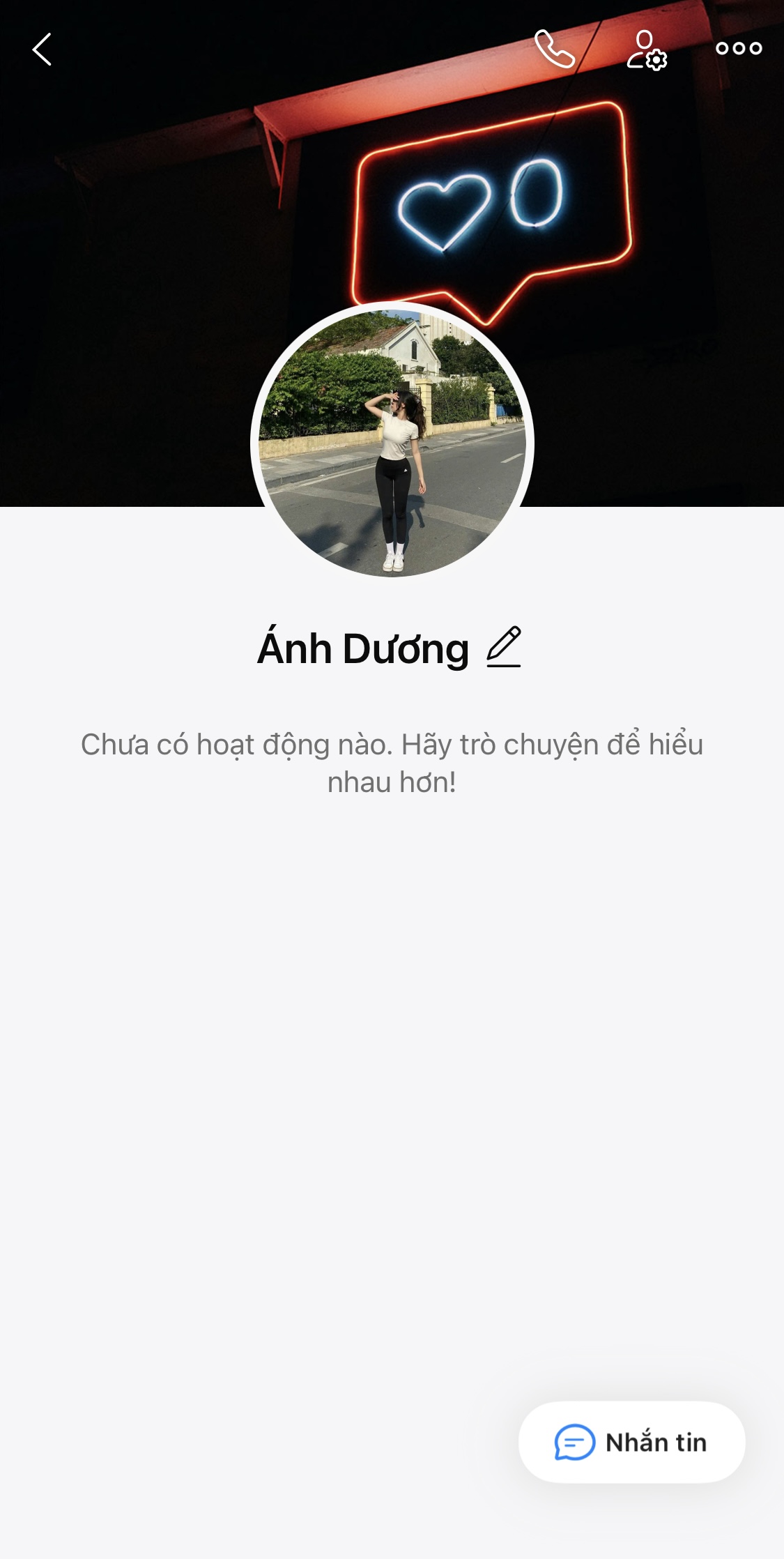Image resolution: width=784 pixels, height=1559 pixels.
Task: Open friend settings for this contact
Action: (646, 50)
